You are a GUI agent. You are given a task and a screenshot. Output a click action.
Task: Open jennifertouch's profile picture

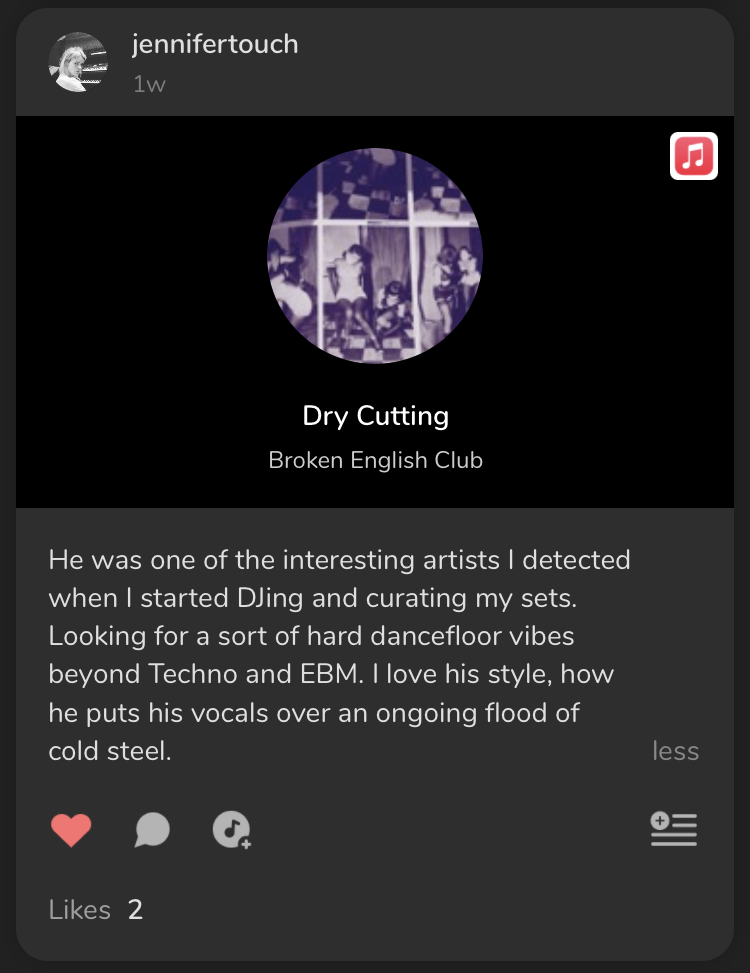78,62
